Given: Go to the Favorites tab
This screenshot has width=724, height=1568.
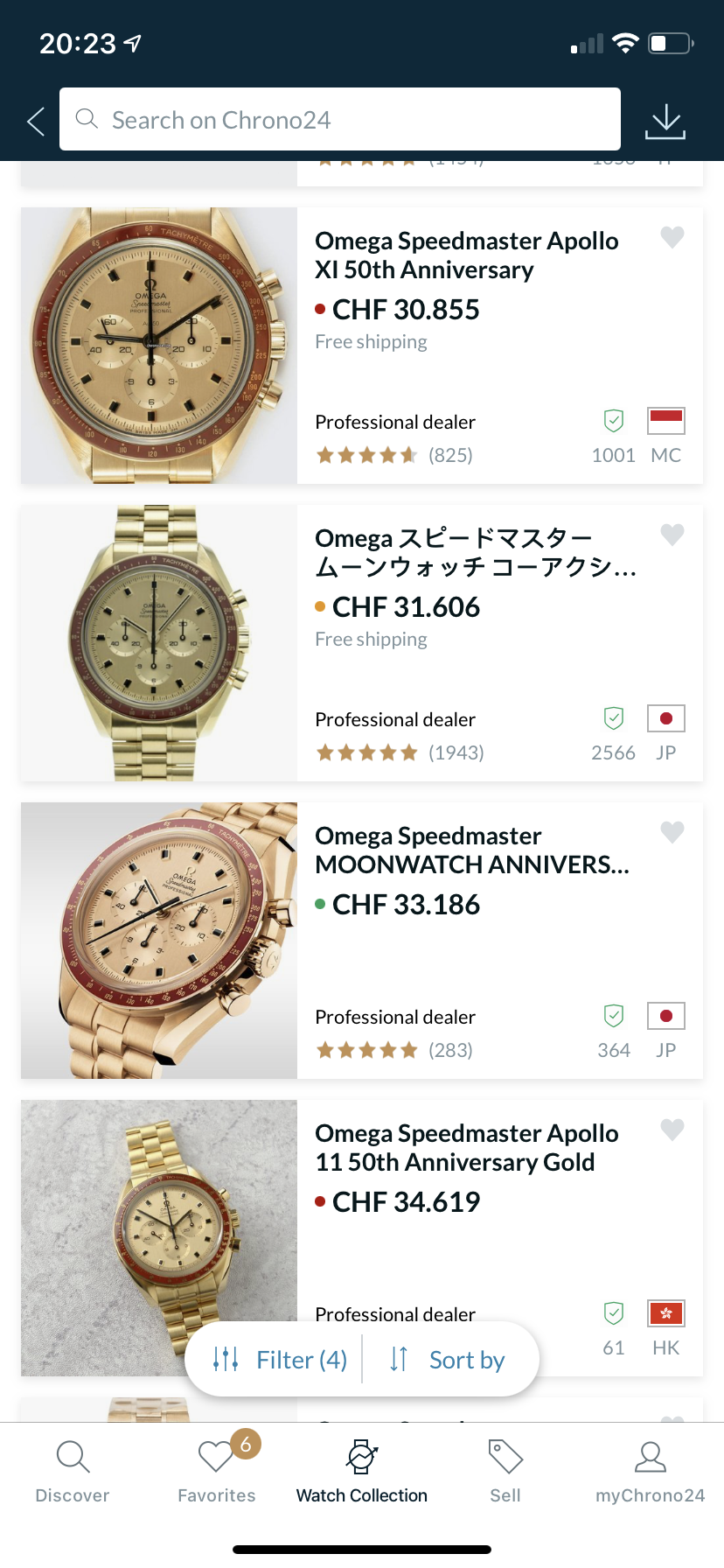Looking at the screenshot, I should point(217,1470).
